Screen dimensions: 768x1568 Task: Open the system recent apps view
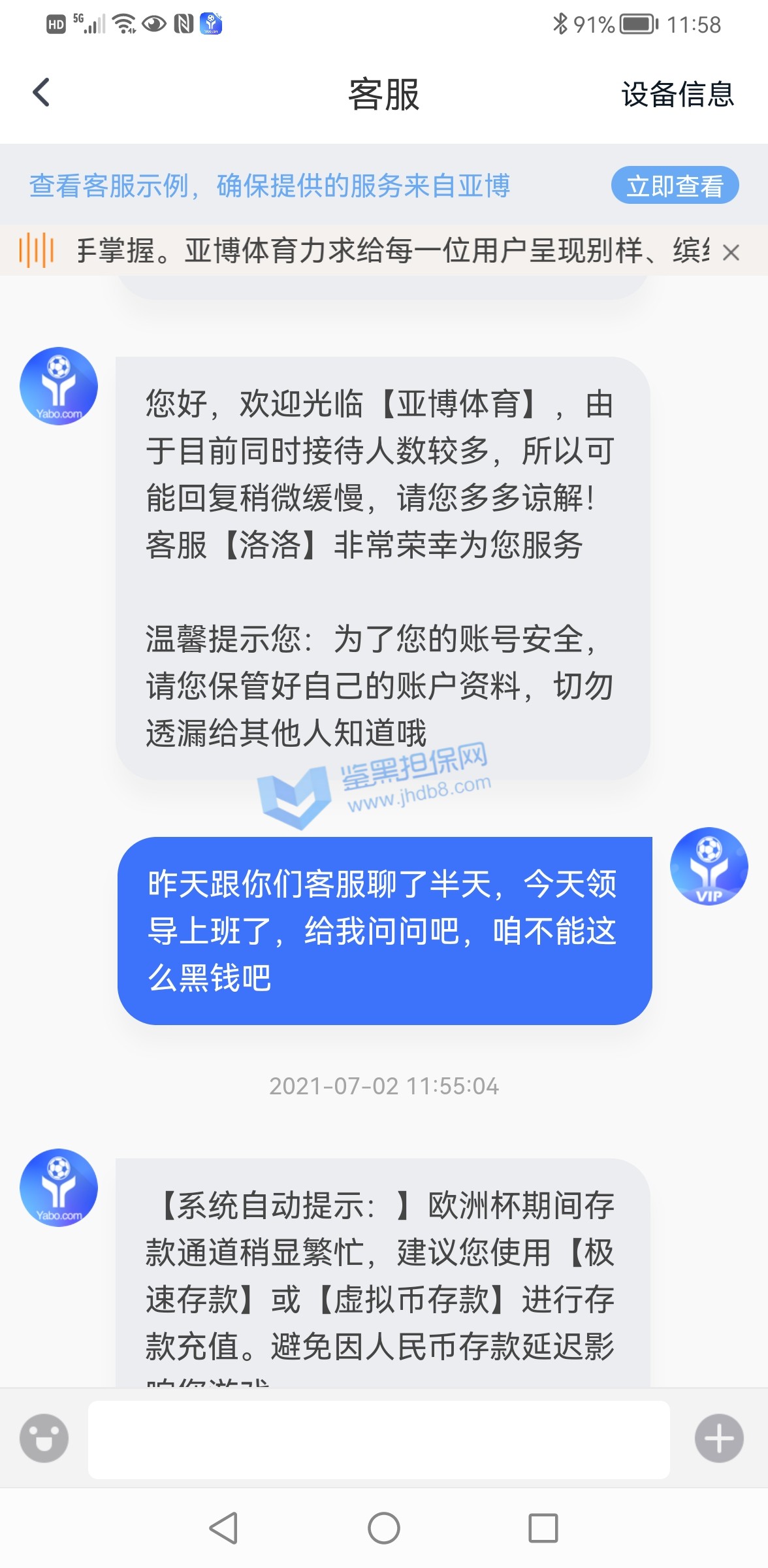(x=543, y=1528)
